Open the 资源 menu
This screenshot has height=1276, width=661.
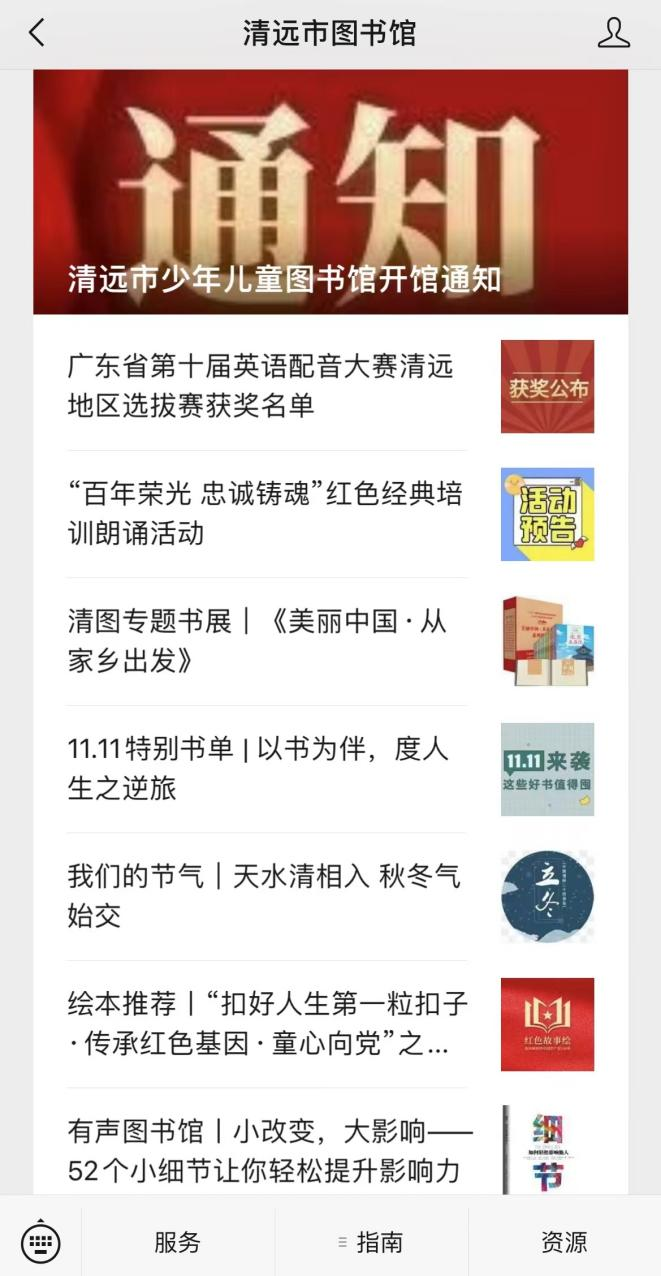pyautogui.click(x=564, y=1242)
